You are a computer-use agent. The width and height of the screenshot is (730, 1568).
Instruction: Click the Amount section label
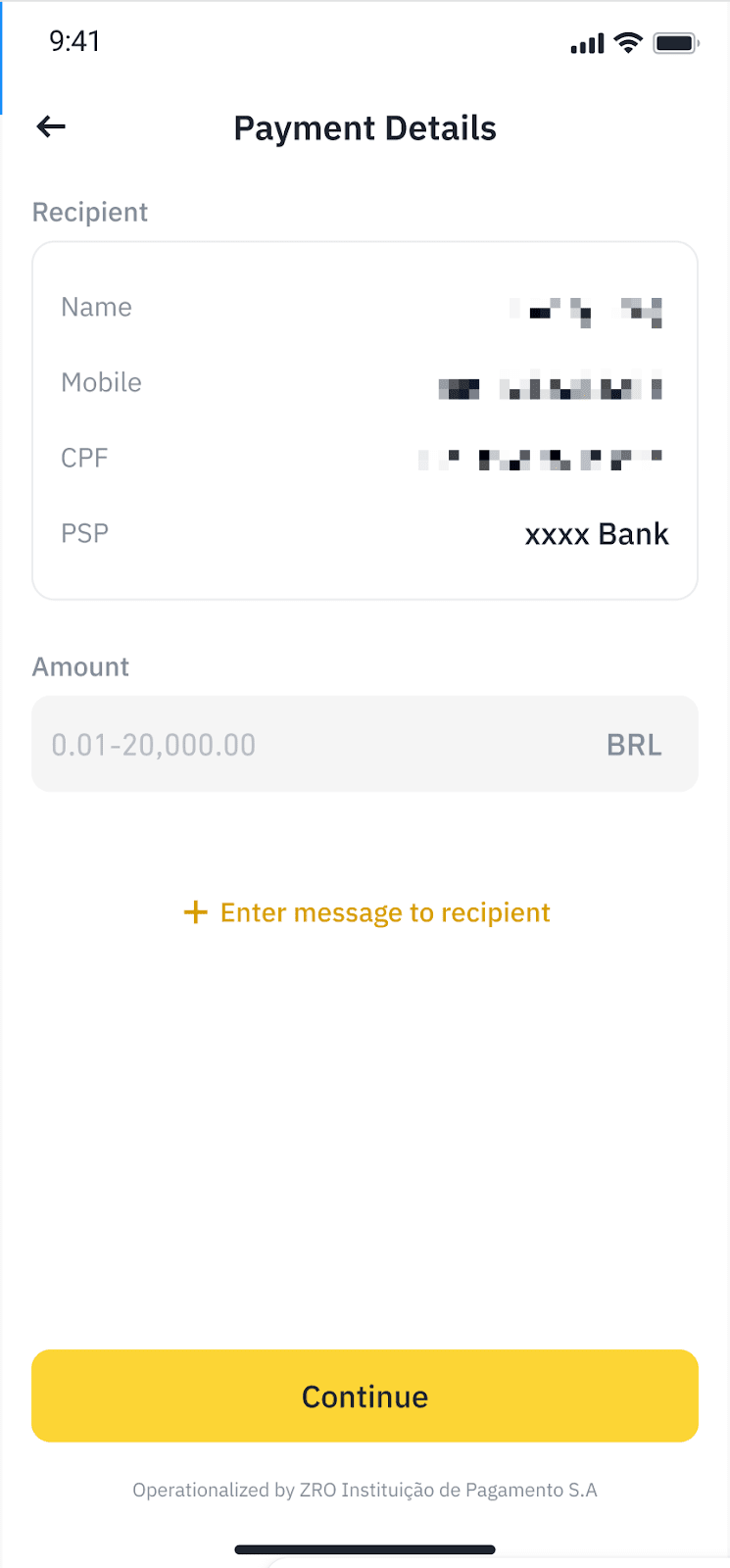[80, 665]
